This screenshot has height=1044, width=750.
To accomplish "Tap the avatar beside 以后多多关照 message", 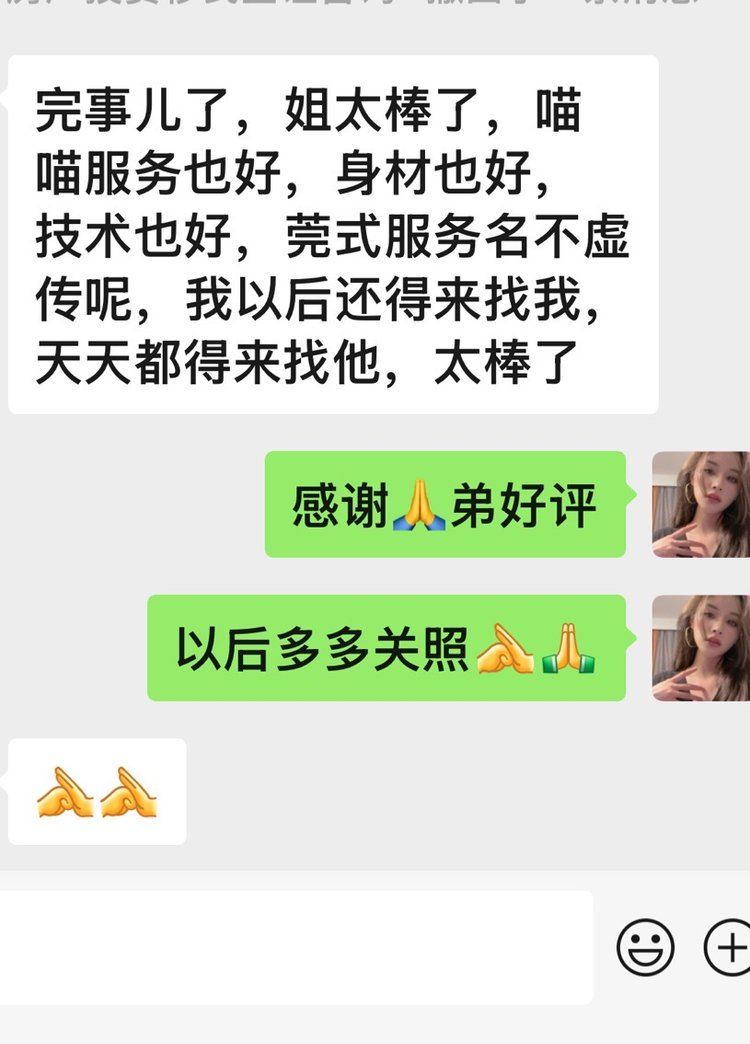I will click(x=700, y=648).
